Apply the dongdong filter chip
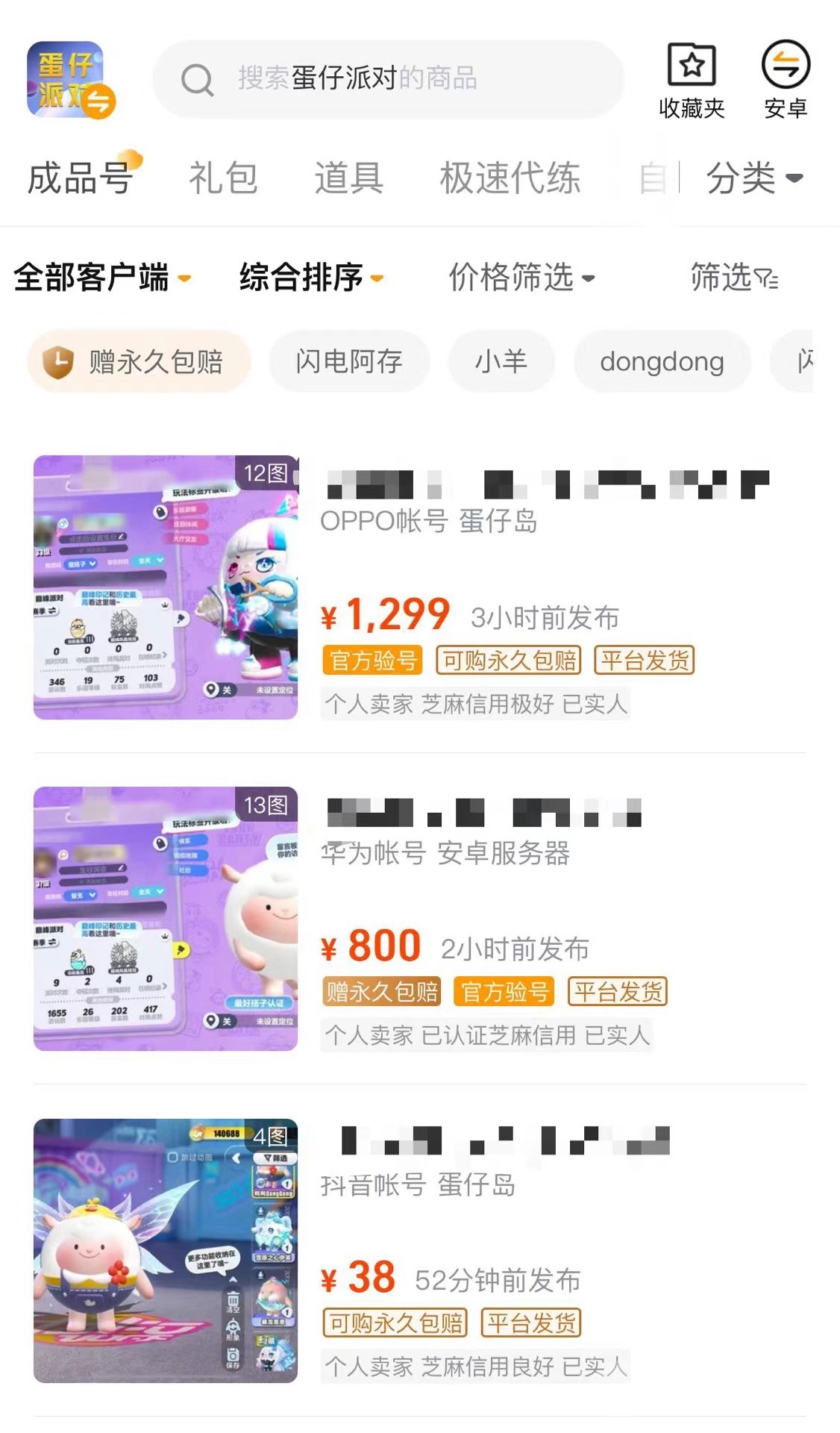This screenshot has height=1433, width=840. pos(662,362)
